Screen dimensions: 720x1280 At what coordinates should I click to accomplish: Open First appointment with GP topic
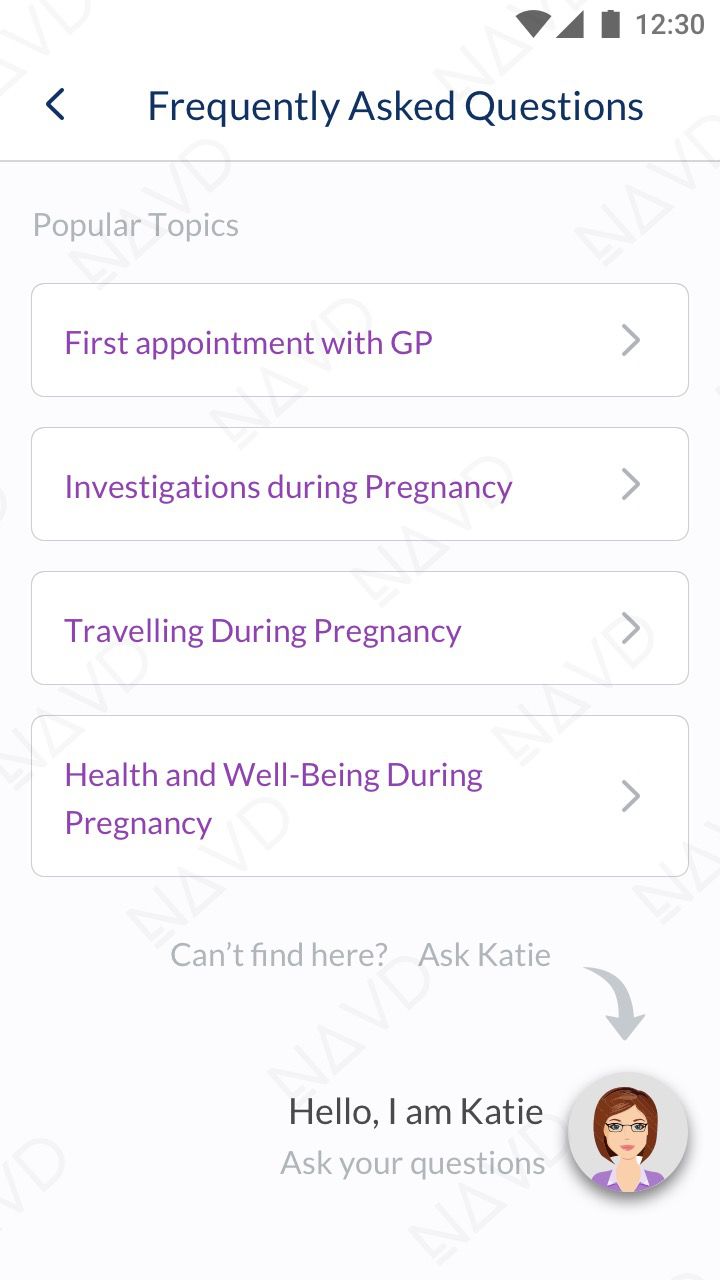360,340
